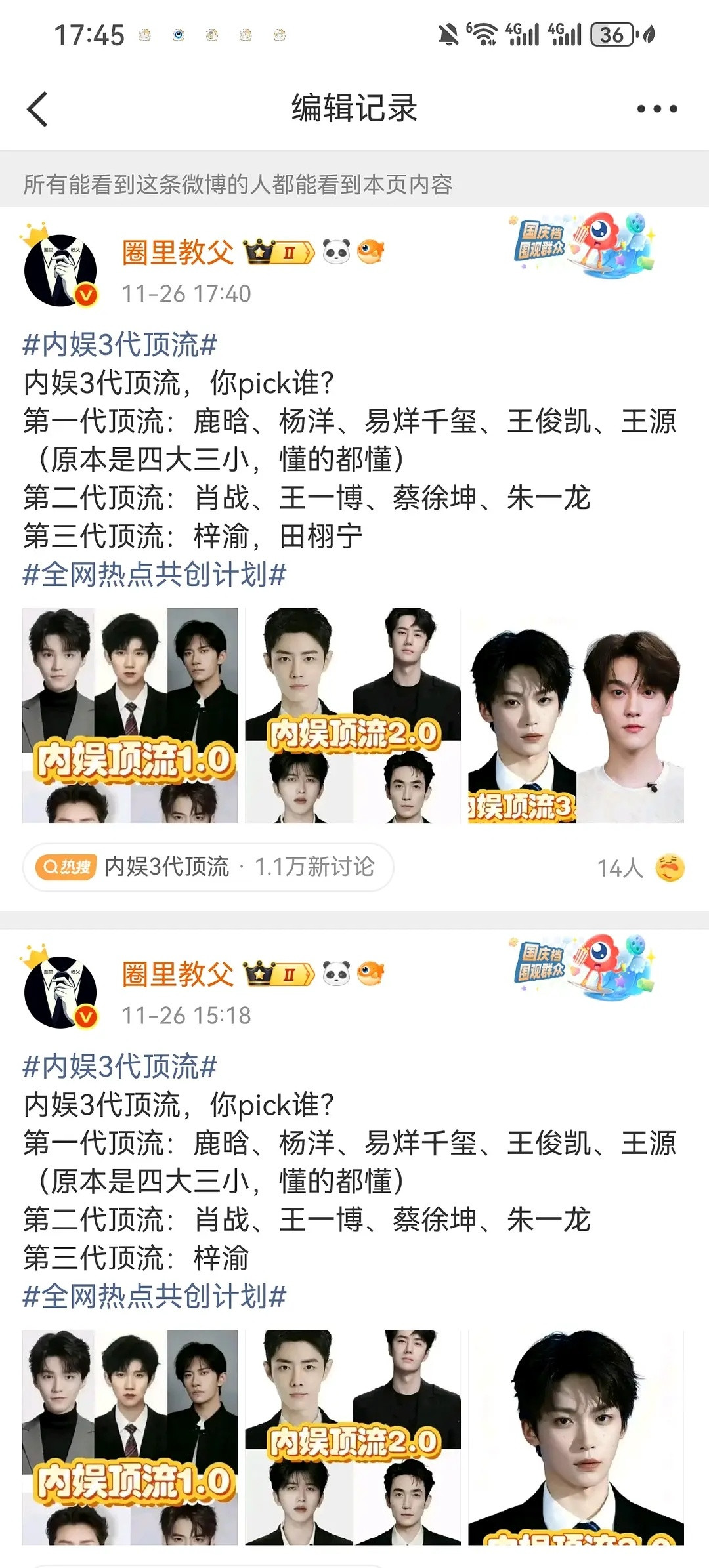The width and height of the screenshot is (709, 1568).
Task: Open the profile of 圈里教父
Action: 177,253
